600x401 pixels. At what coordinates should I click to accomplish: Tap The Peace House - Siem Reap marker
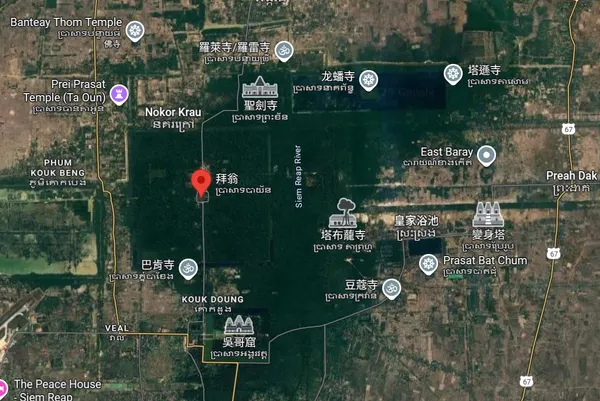pos(4,385)
